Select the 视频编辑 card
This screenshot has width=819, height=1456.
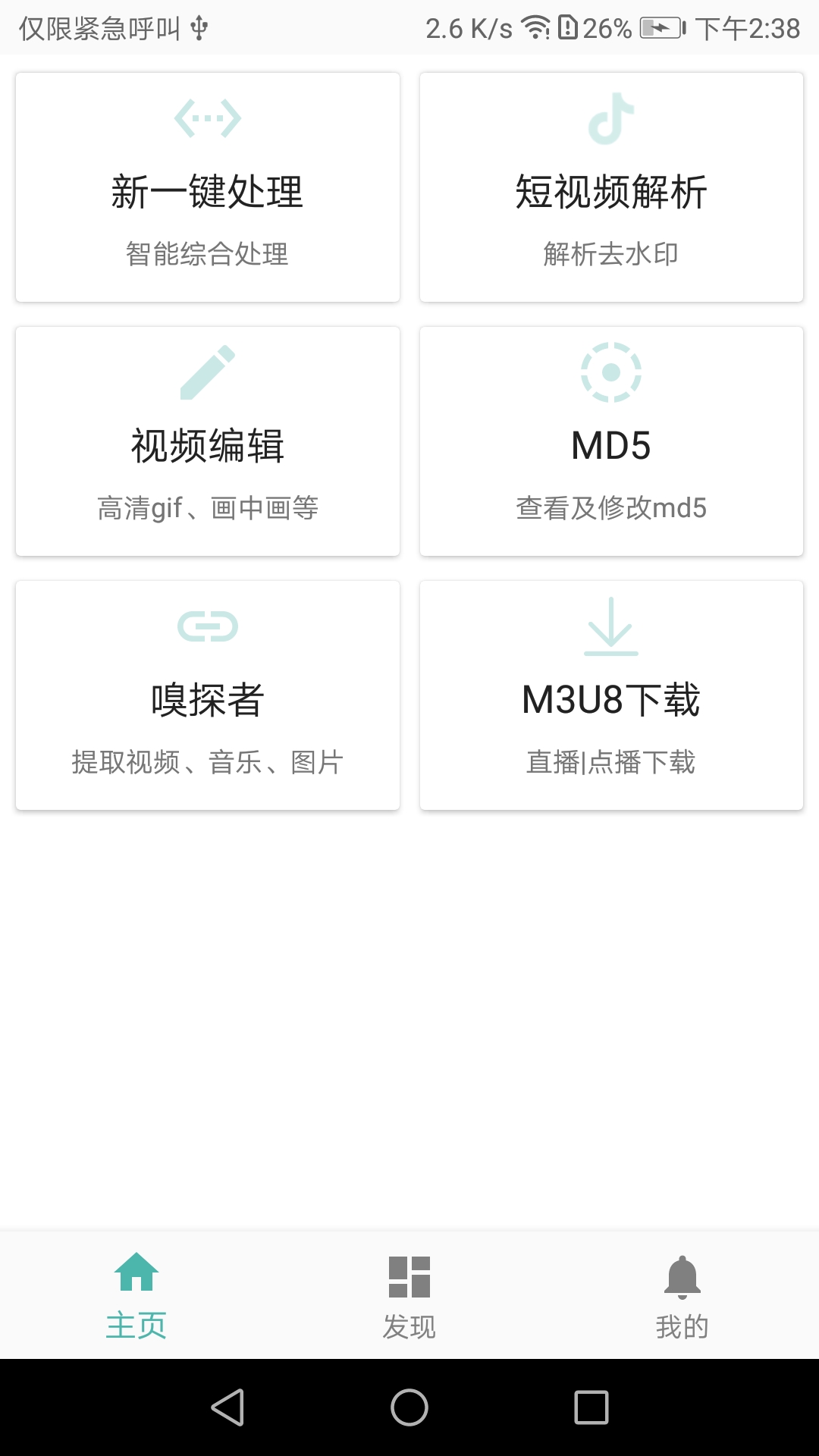[x=207, y=441]
